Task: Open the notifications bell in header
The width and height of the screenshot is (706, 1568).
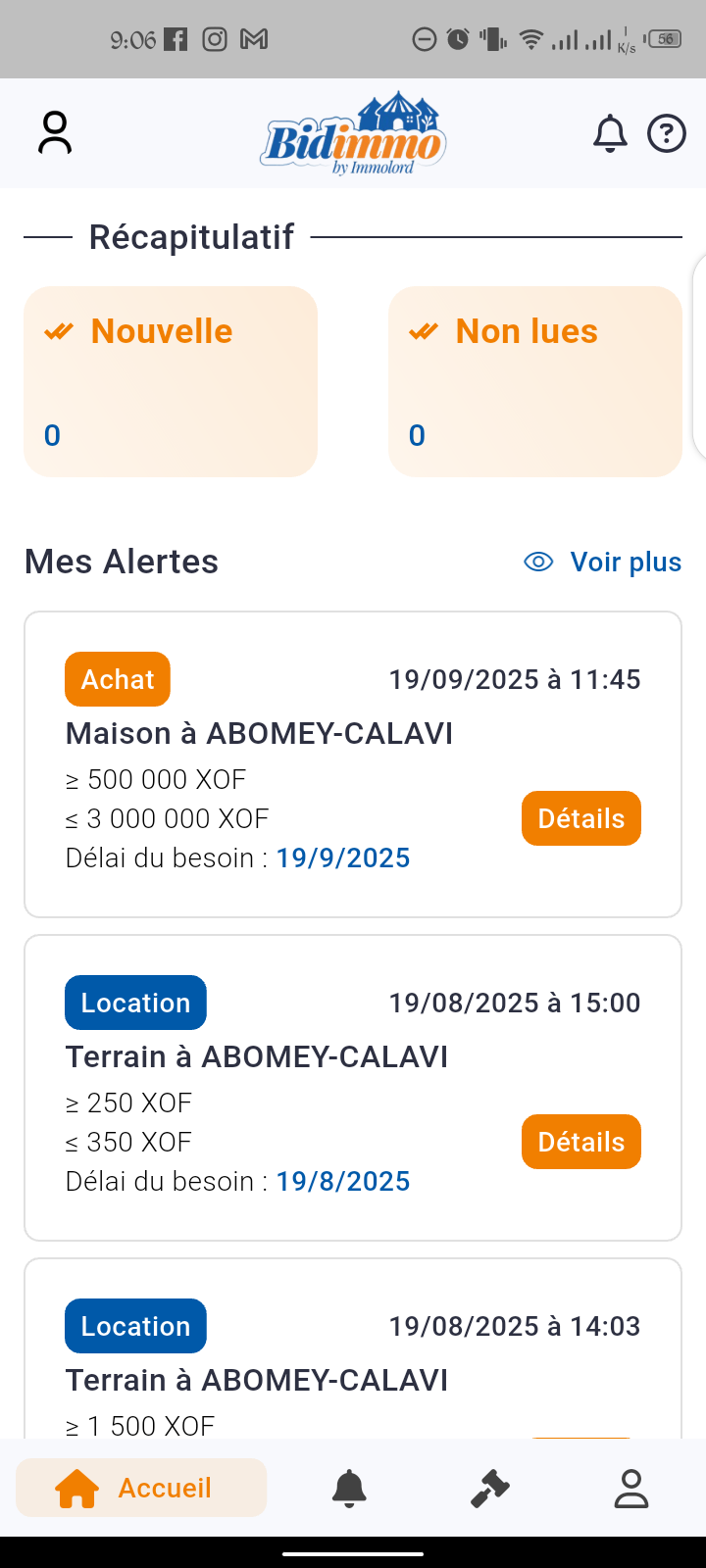Action: pyautogui.click(x=610, y=133)
